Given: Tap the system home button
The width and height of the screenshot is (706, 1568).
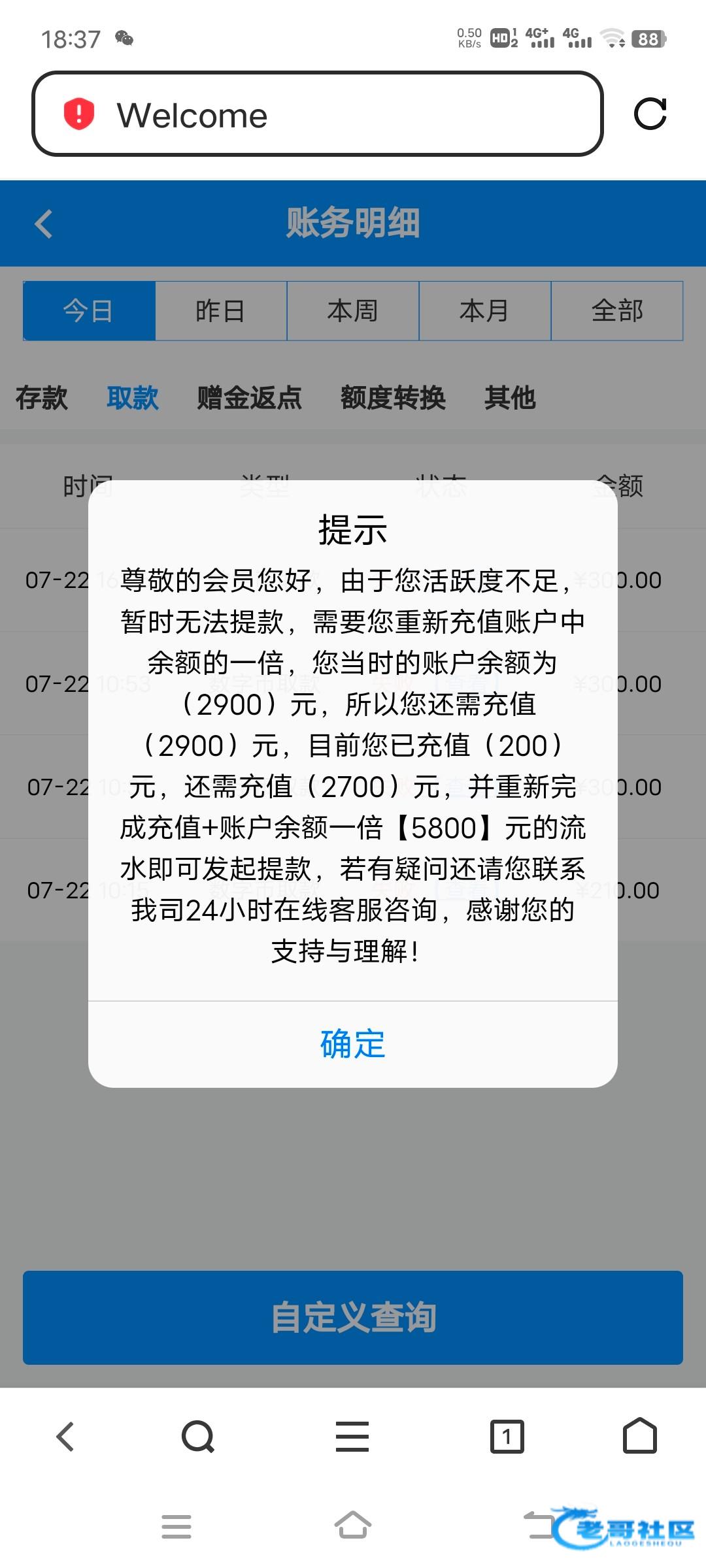Looking at the screenshot, I should tap(353, 1526).
